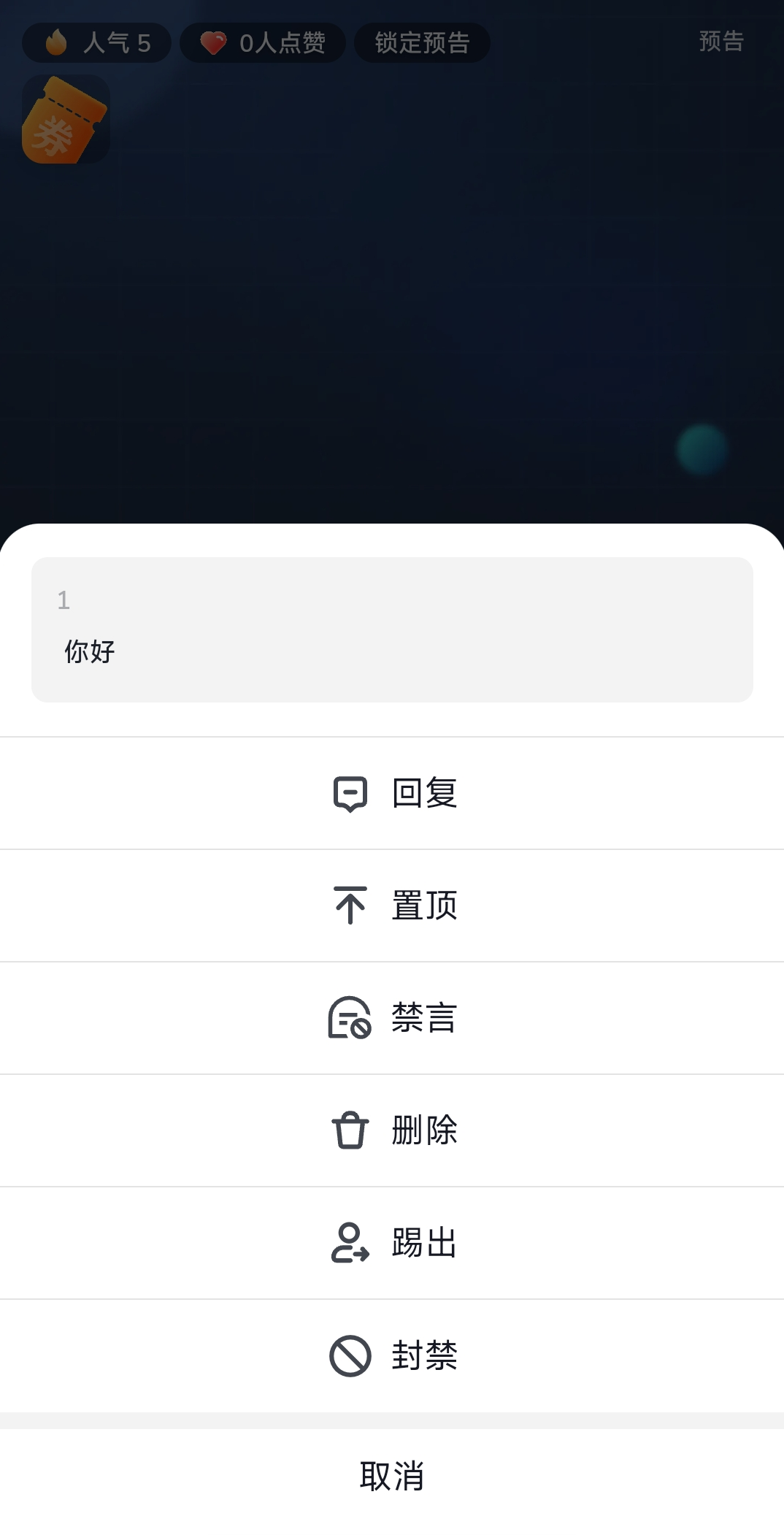Select 回复 to reply to the comment
Image resolution: width=784 pixels, height=1535 pixels.
pos(393,793)
